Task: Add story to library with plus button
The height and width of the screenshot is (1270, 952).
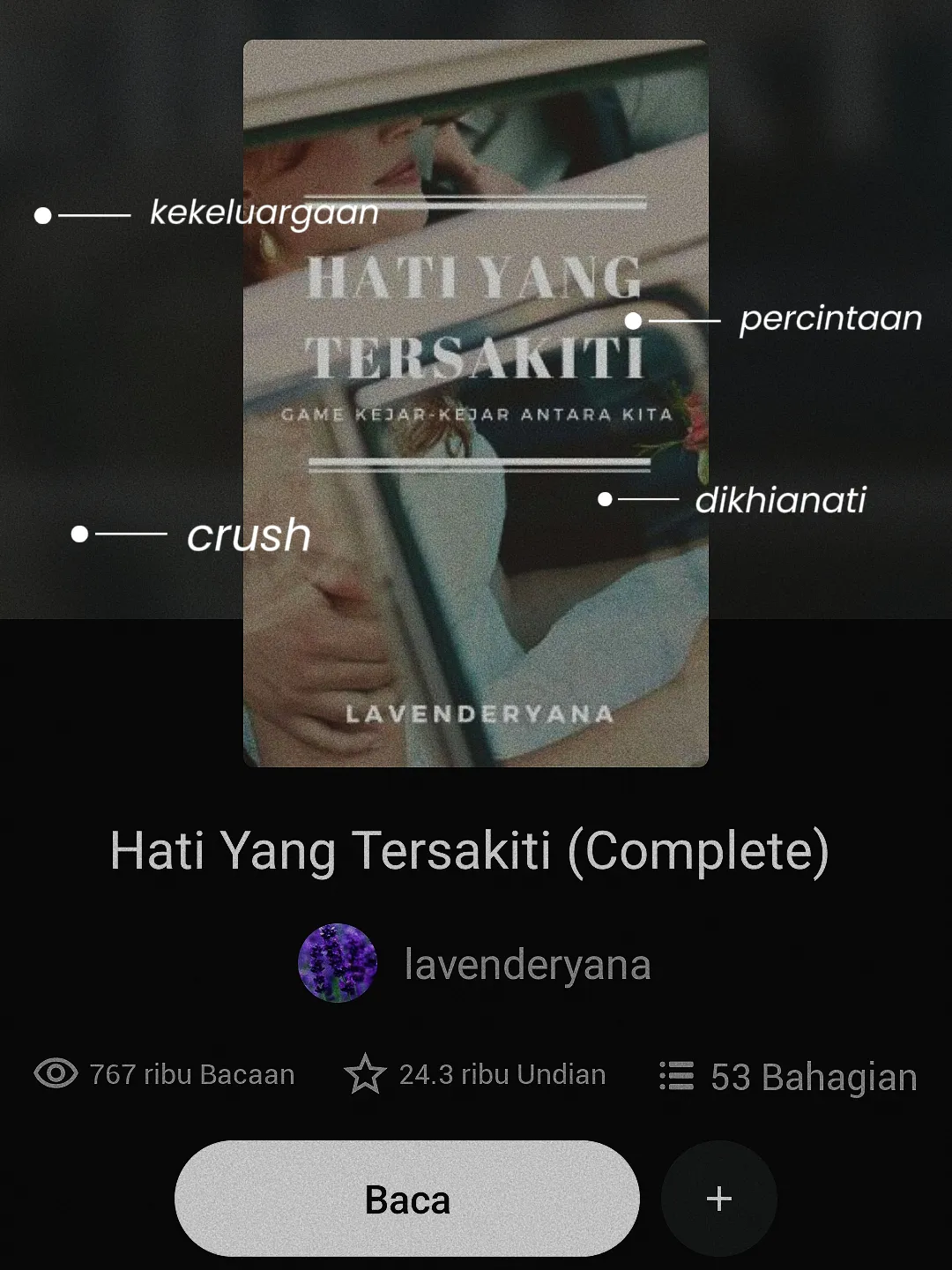Action: pyautogui.click(x=718, y=1199)
